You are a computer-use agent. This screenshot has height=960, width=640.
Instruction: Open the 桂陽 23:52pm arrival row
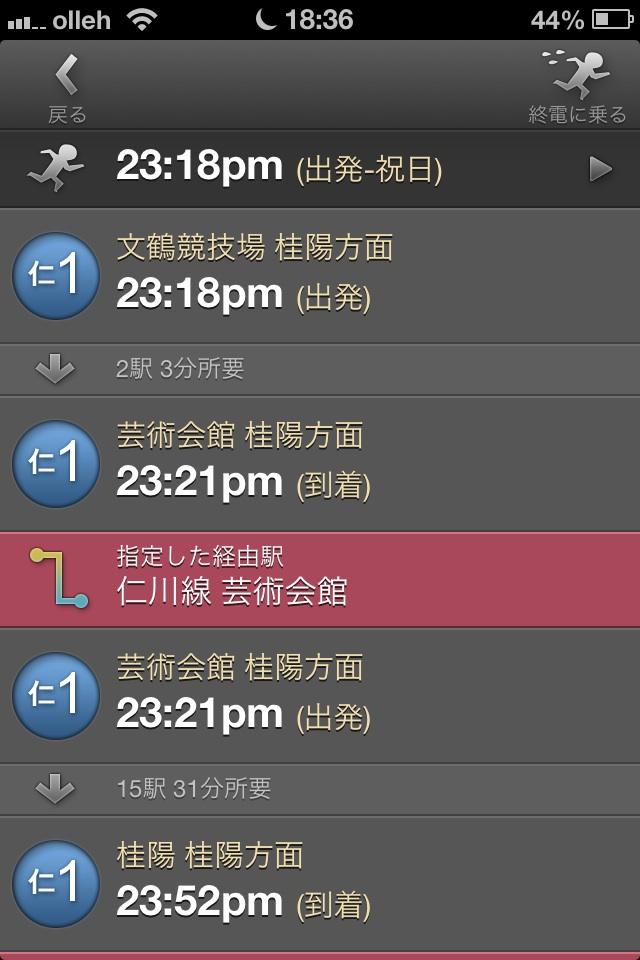tap(320, 883)
